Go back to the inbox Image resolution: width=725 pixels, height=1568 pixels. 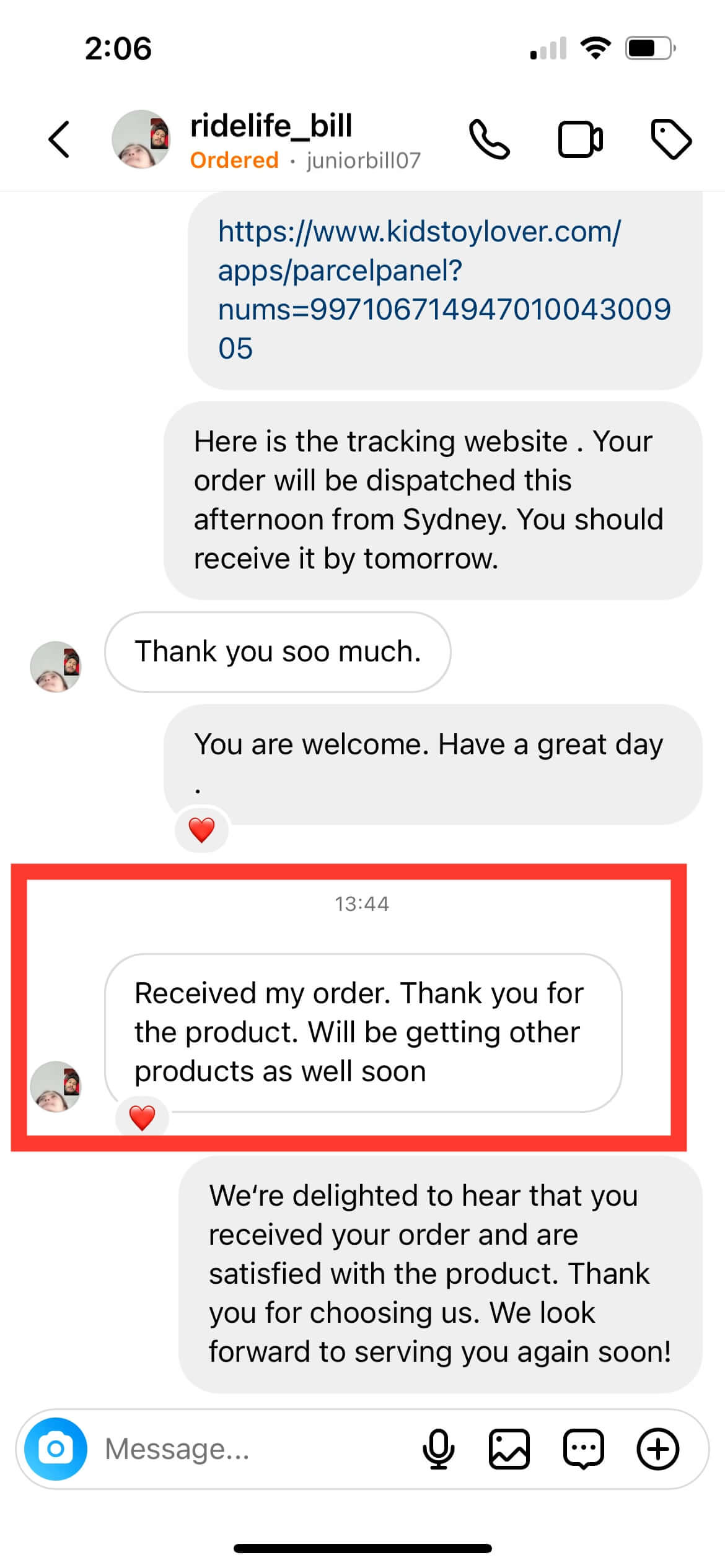click(x=59, y=139)
